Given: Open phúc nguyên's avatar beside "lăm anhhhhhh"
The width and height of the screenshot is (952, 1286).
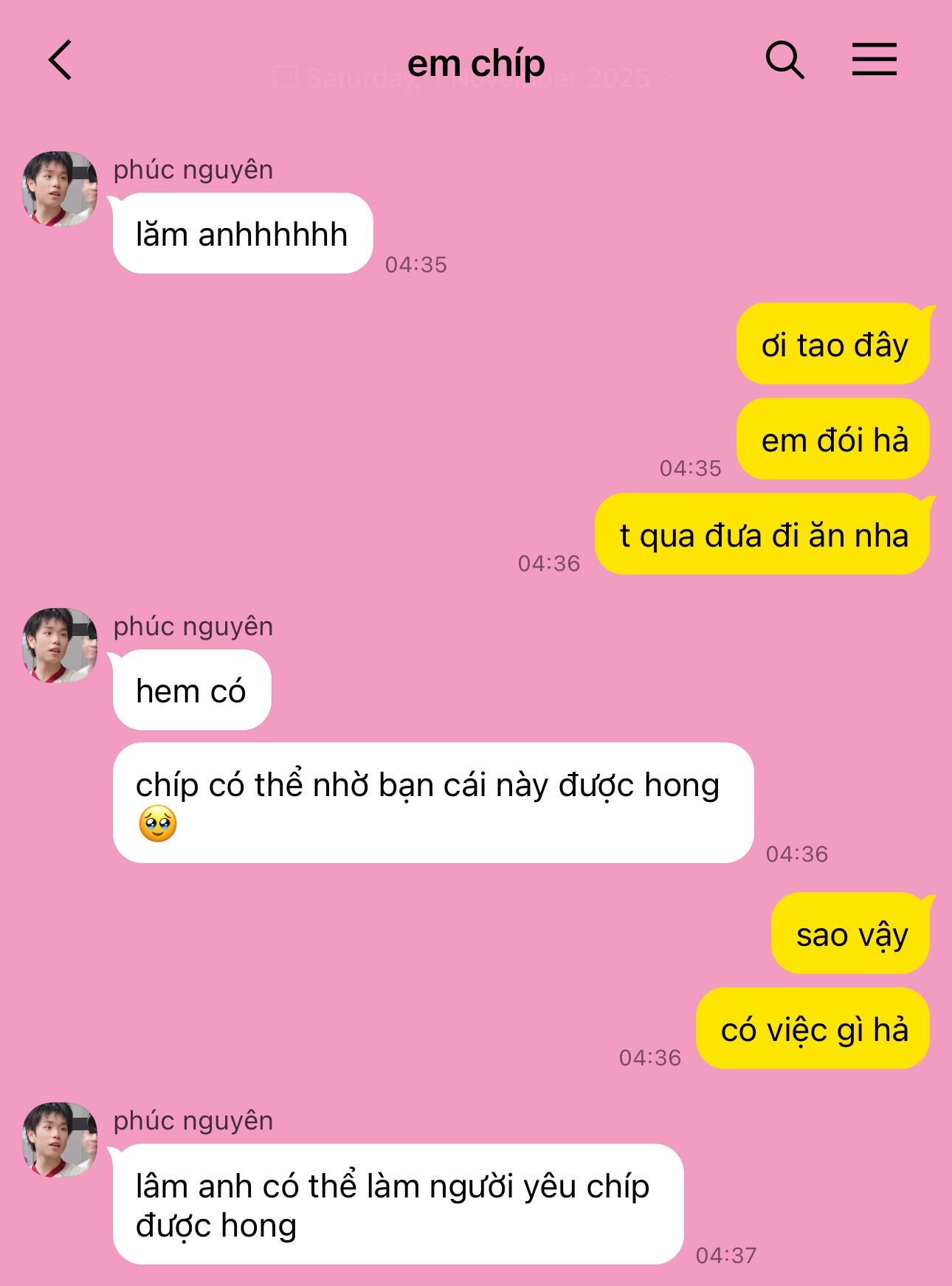Looking at the screenshot, I should [60, 189].
